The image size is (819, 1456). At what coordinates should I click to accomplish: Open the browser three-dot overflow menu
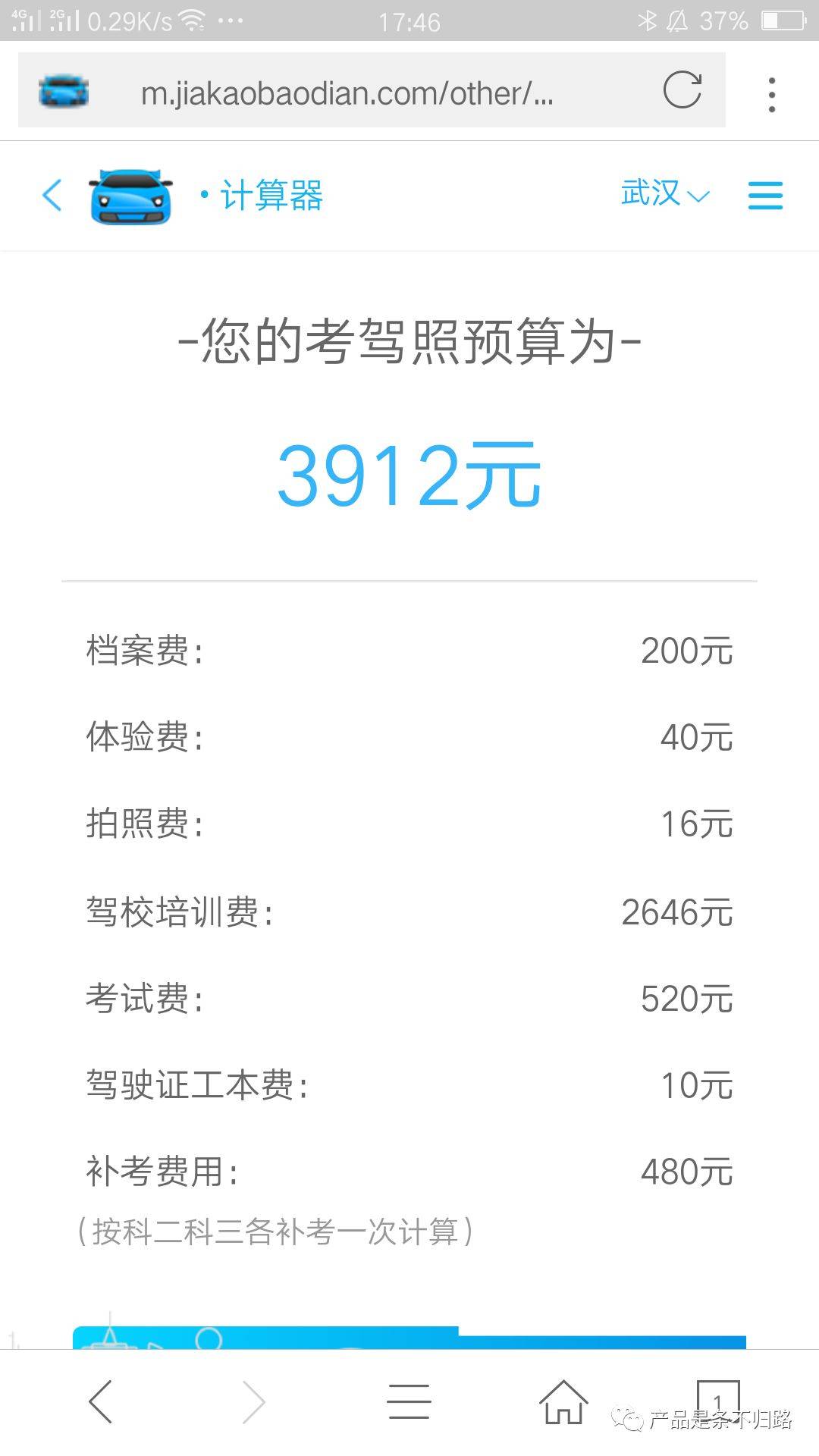tap(772, 94)
